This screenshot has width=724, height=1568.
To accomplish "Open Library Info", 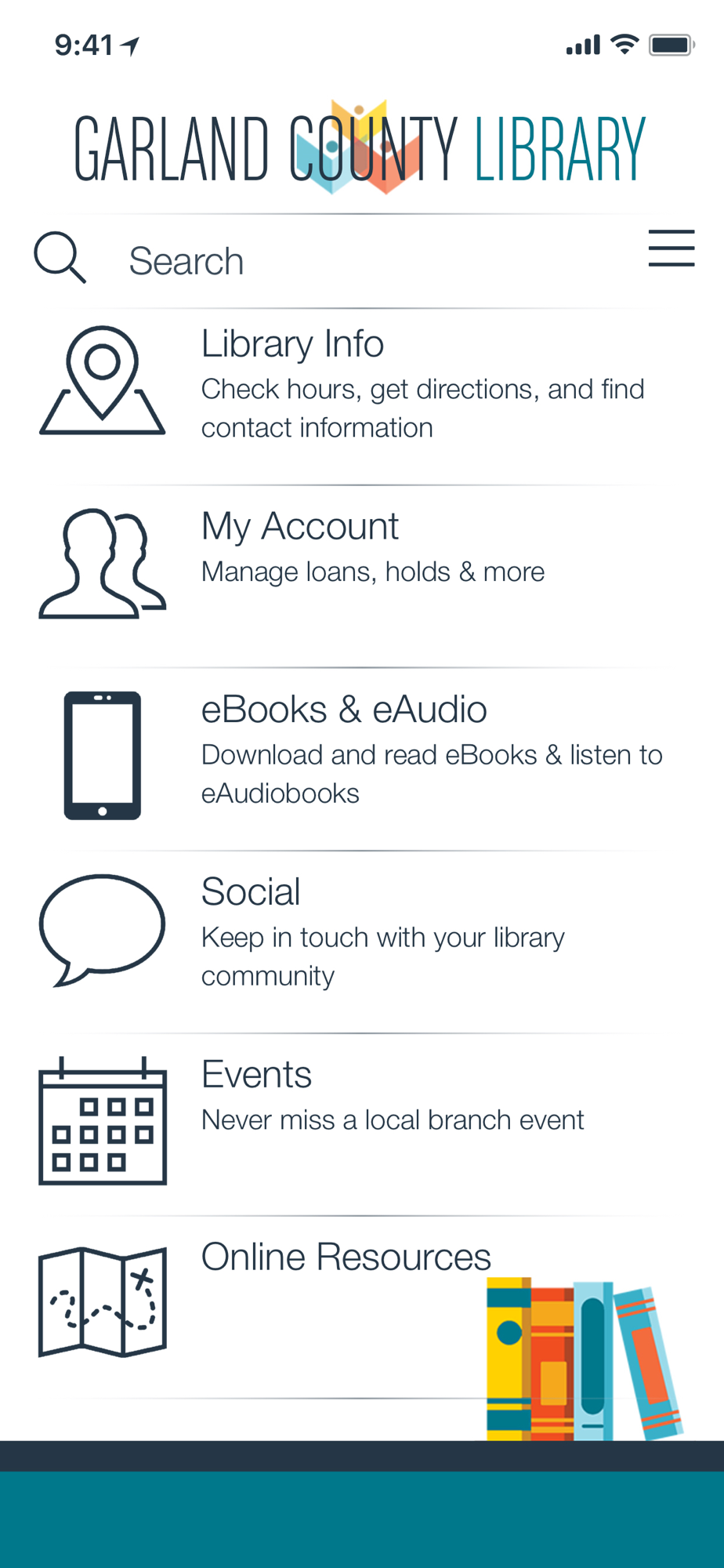I will click(362, 396).
